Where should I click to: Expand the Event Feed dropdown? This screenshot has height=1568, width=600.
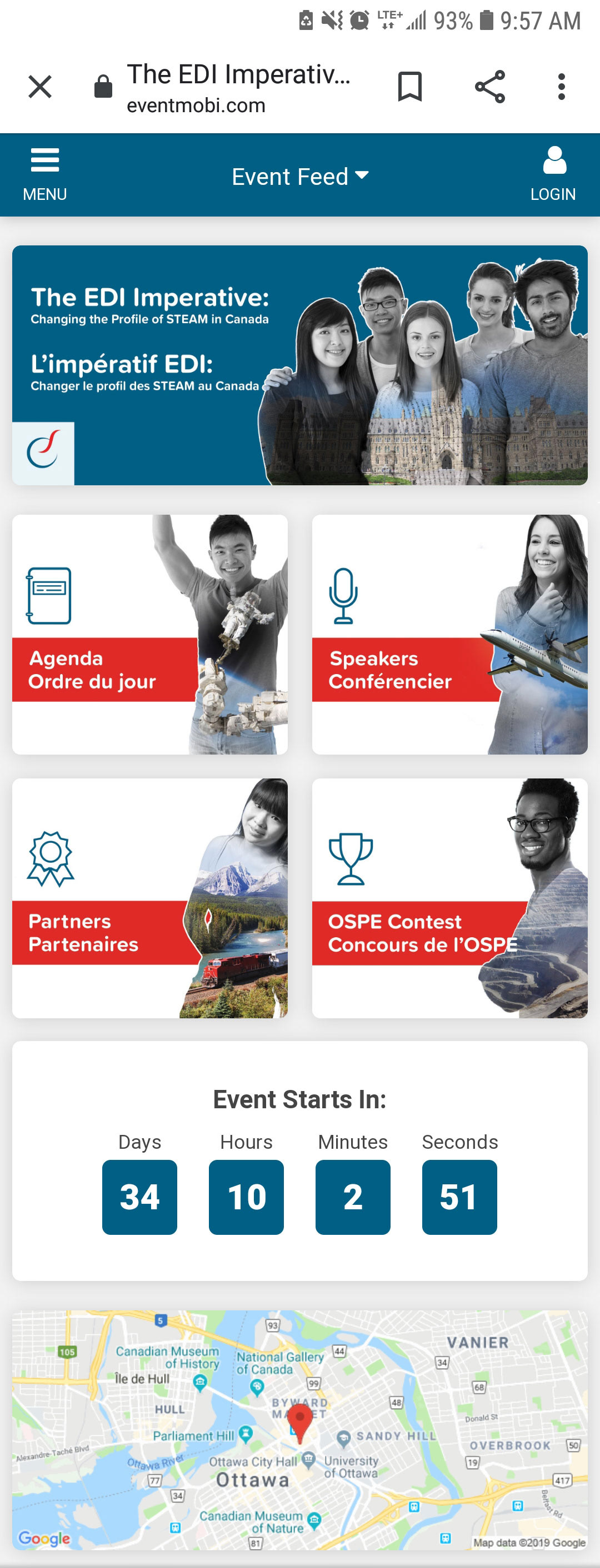pyautogui.click(x=299, y=177)
